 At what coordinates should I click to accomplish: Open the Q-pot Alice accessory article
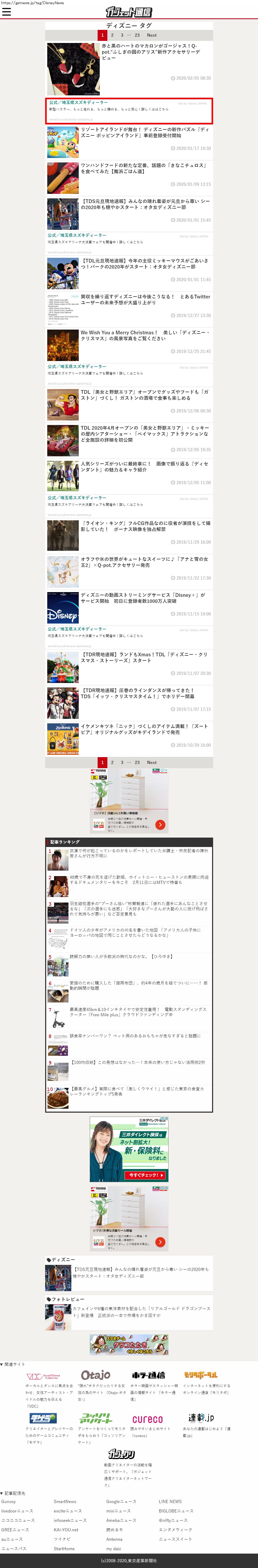pyautogui.click(x=150, y=52)
